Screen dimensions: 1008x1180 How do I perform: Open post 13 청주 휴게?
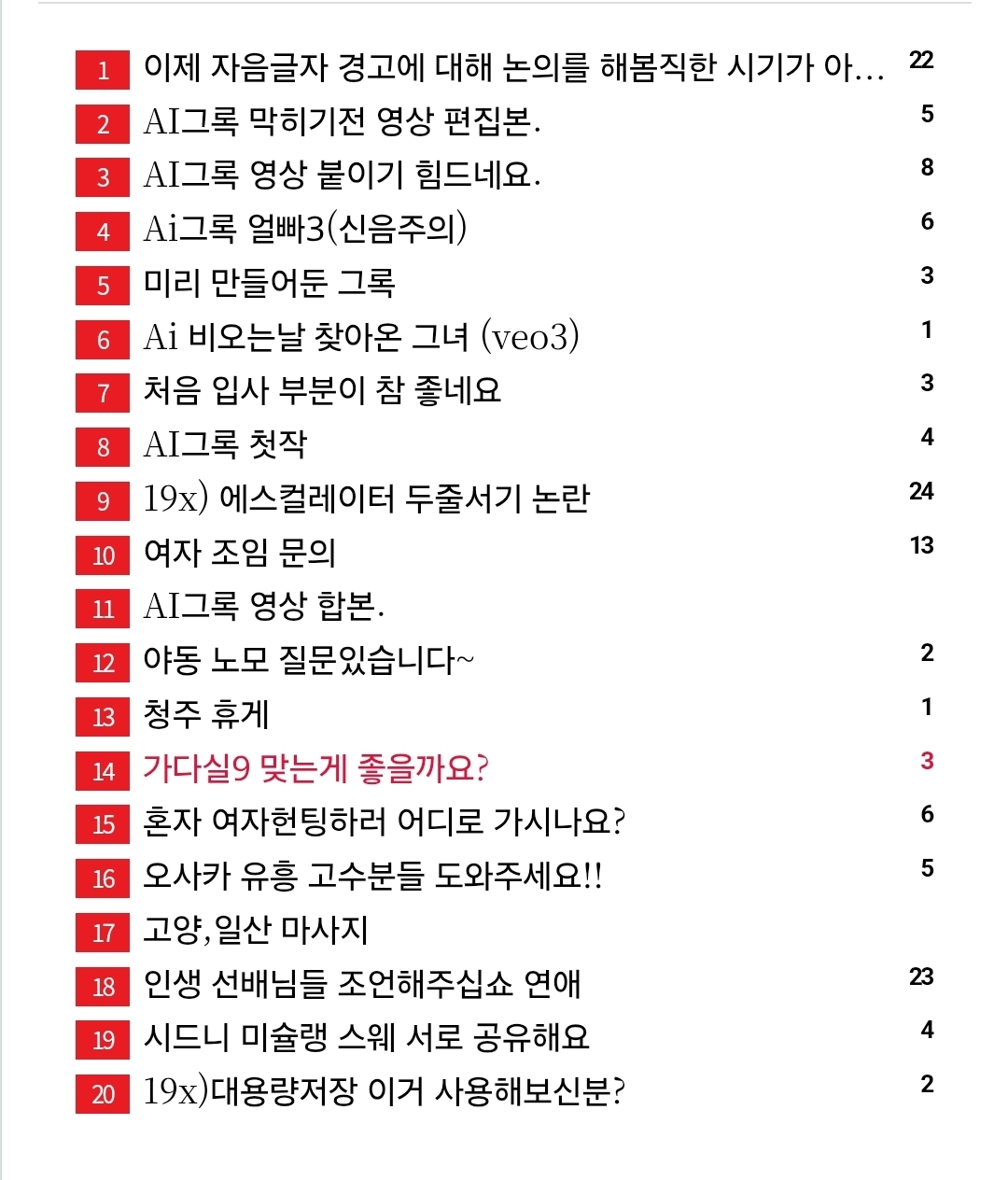(206, 715)
